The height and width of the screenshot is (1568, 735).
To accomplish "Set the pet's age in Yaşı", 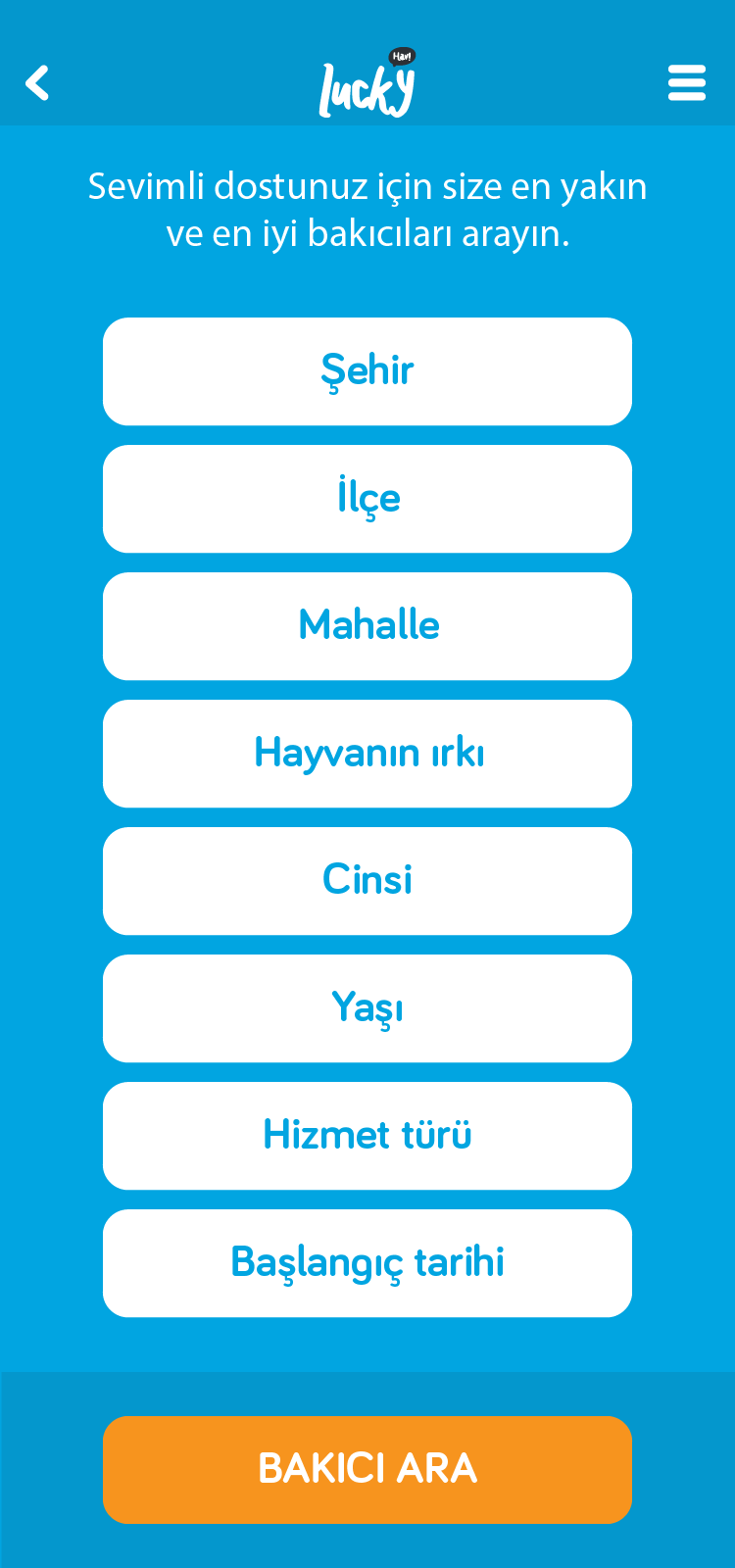I will [367, 1008].
